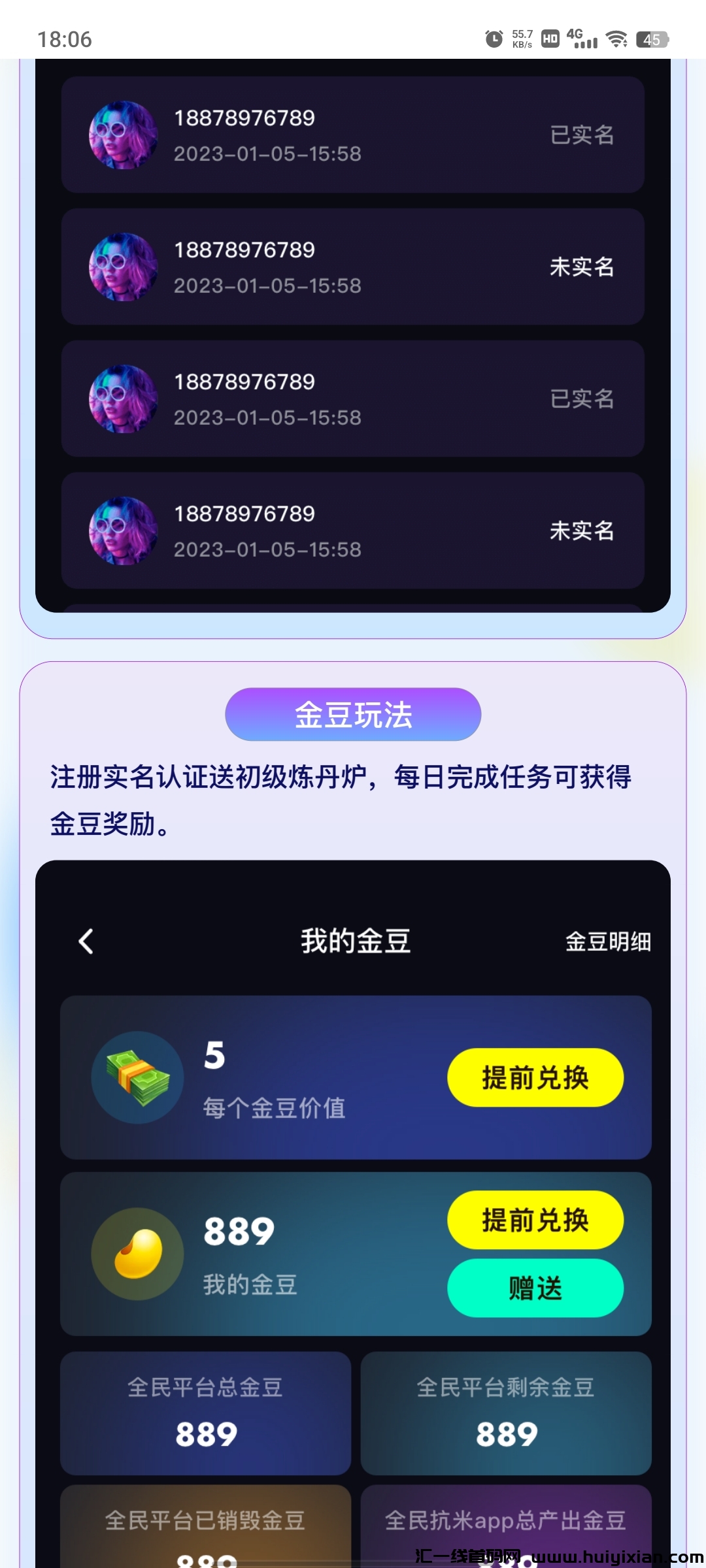Tap the 全民平台剩余金豆 stat card
The image size is (706, 1568).
(504, 1414)
